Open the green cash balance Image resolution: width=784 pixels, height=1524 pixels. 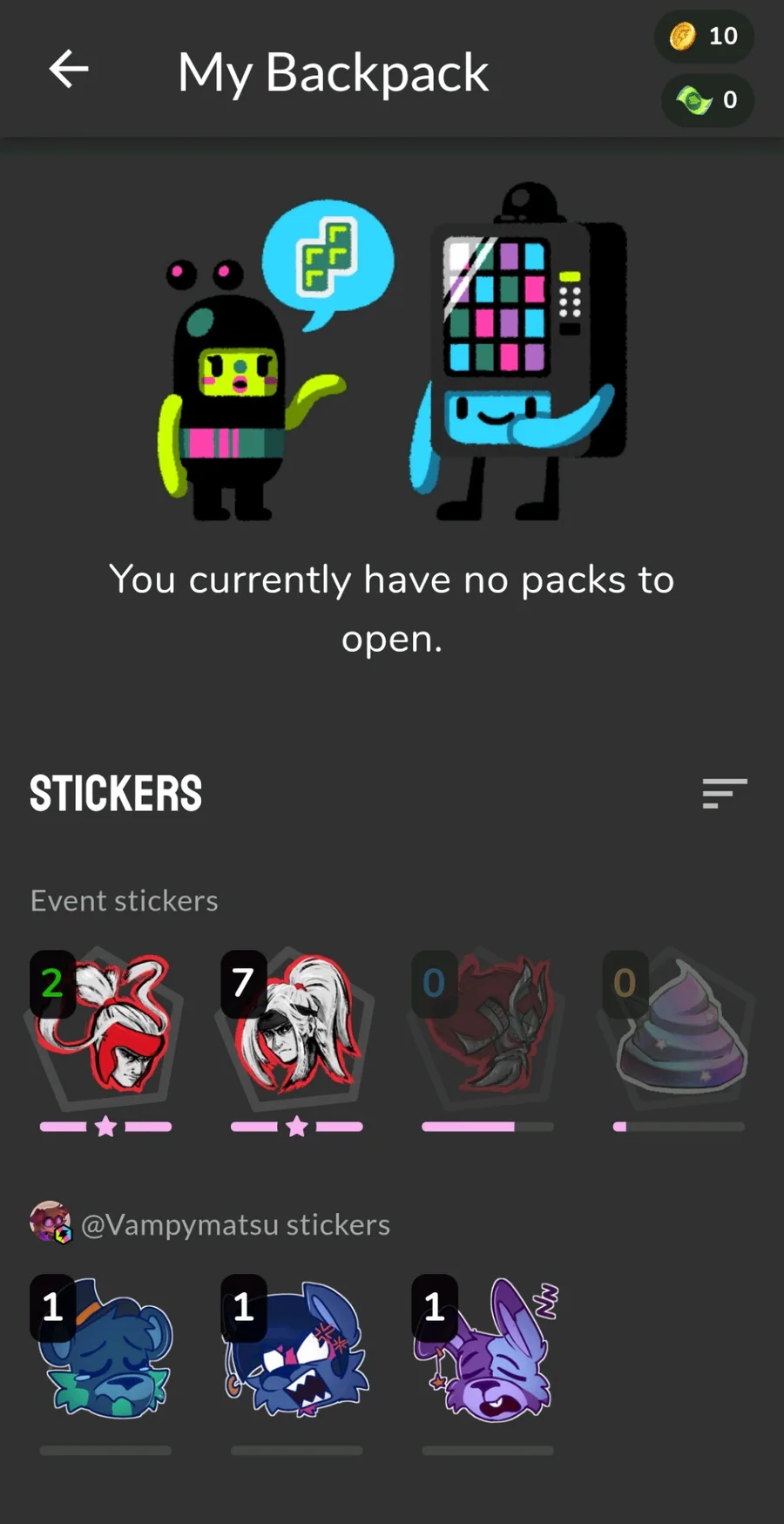click(x=707, y=100)
